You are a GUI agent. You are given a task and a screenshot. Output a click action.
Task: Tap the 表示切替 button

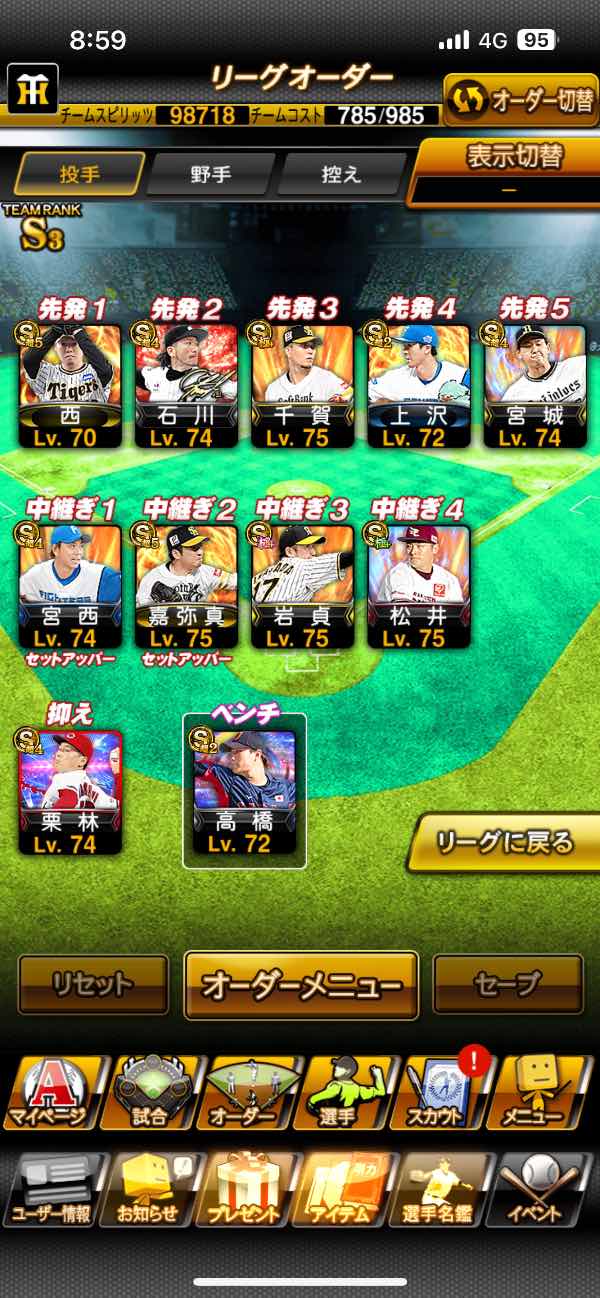pyautogui.click(x=514, y=167)
